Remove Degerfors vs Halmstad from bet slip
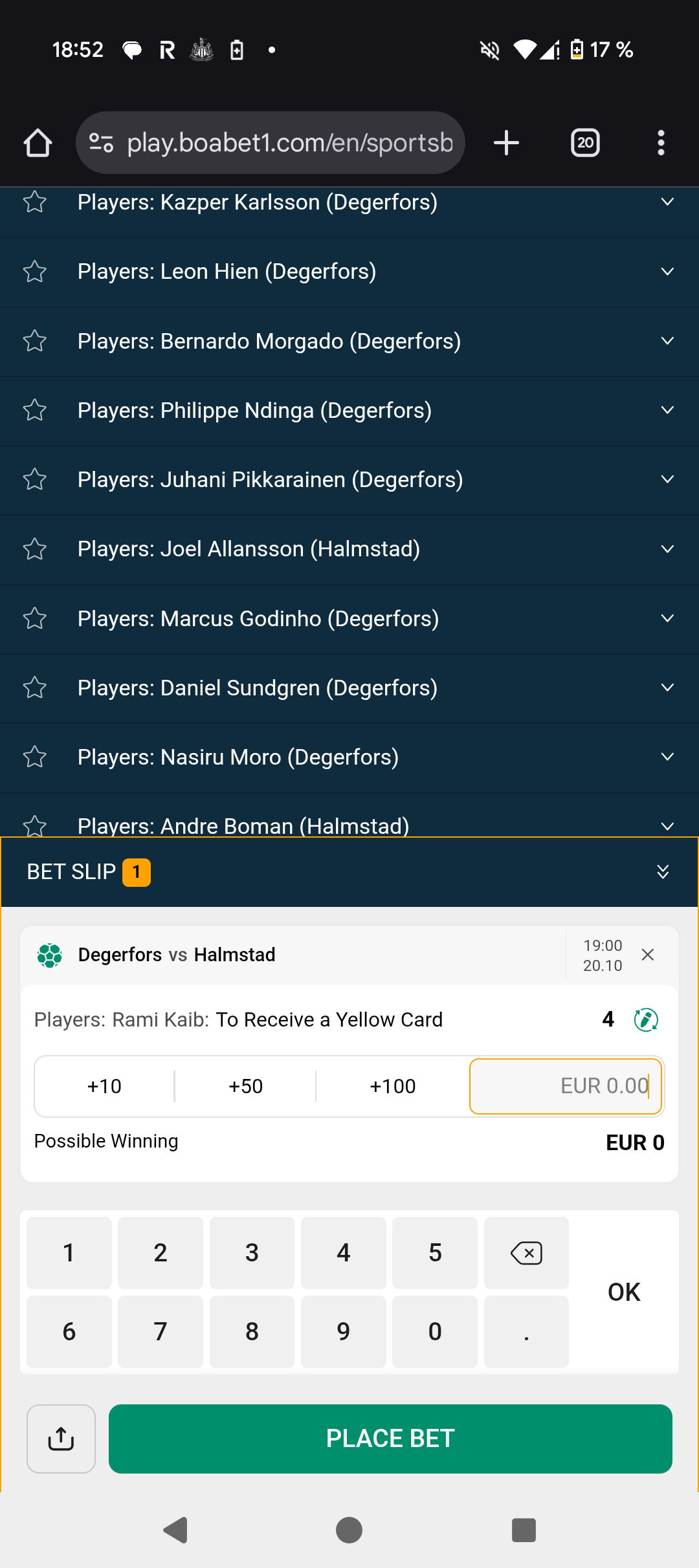The width and height of the screenshot is (699, 1568). [647, 955]
